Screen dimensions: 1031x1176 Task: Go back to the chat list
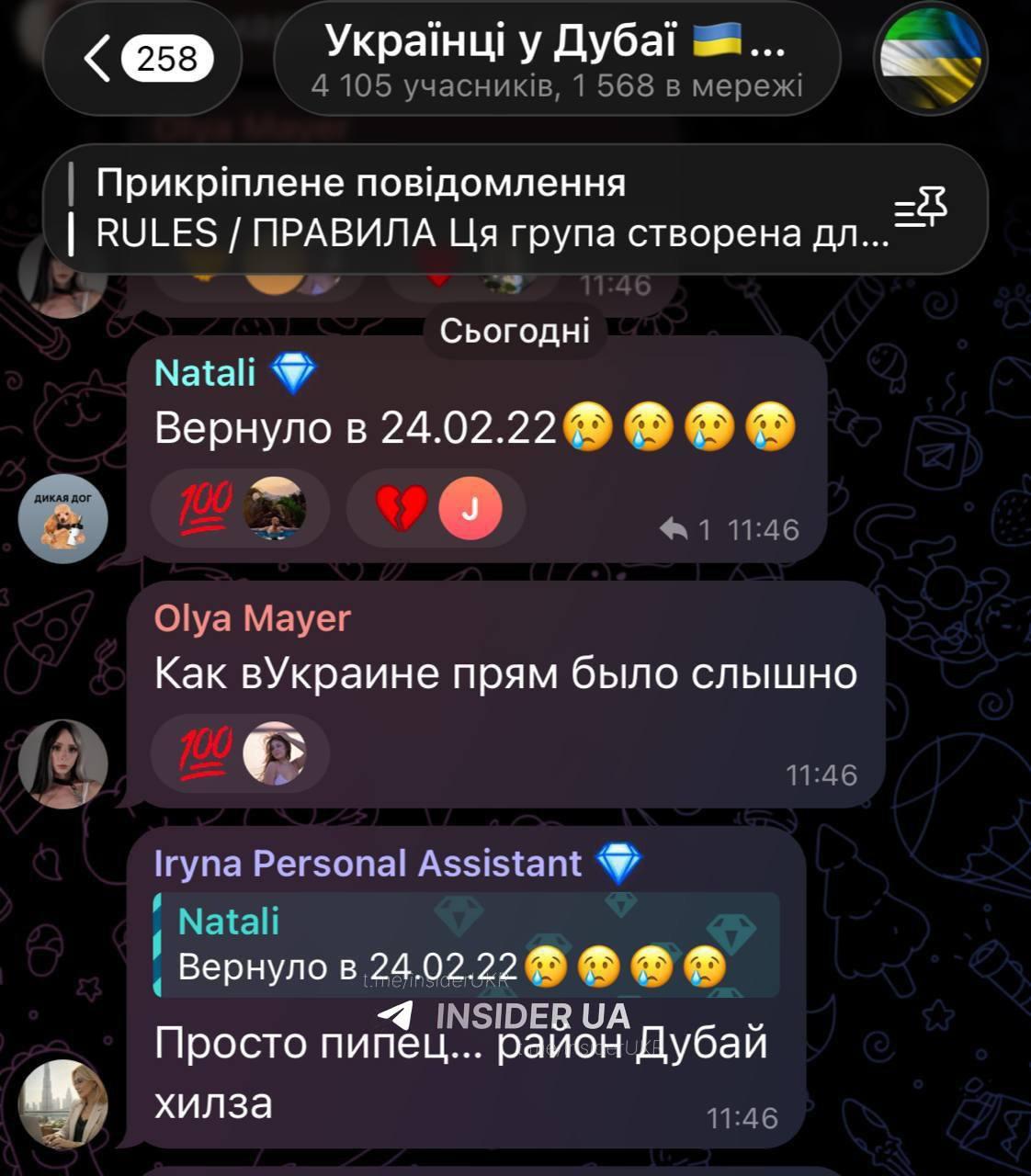point(142,59)
